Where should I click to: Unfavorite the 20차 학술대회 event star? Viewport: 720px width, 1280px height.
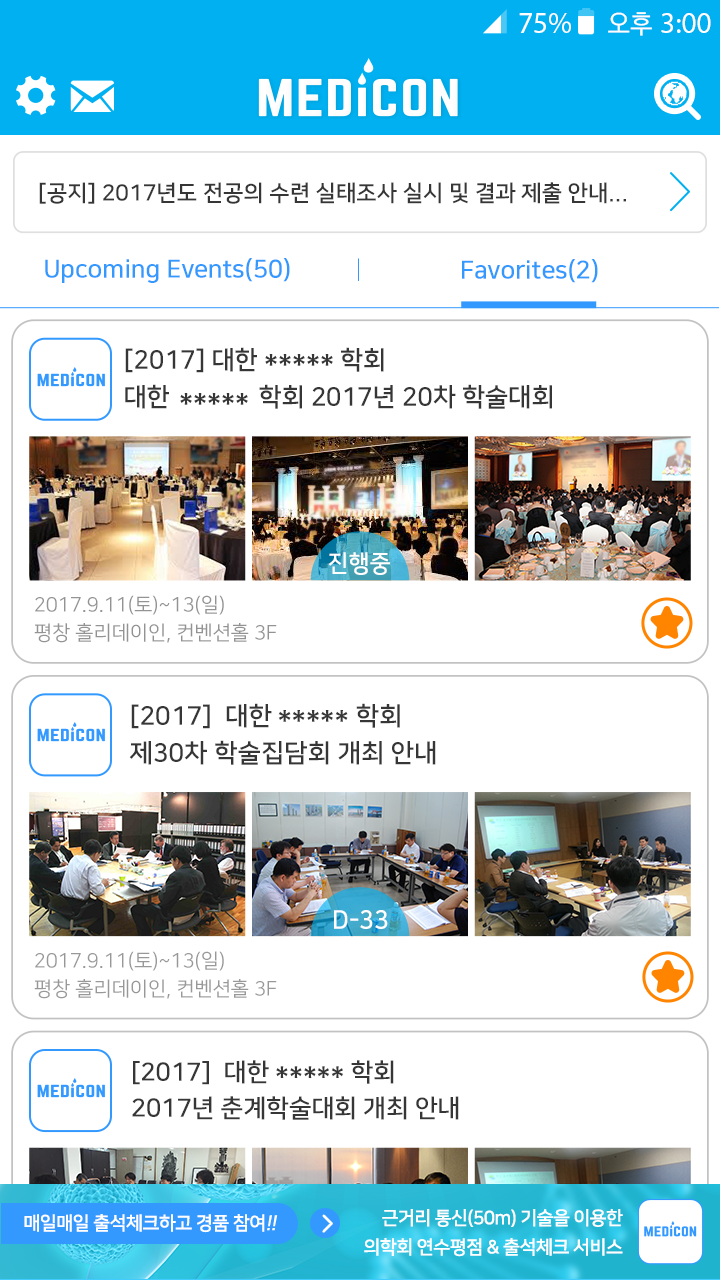667,623
